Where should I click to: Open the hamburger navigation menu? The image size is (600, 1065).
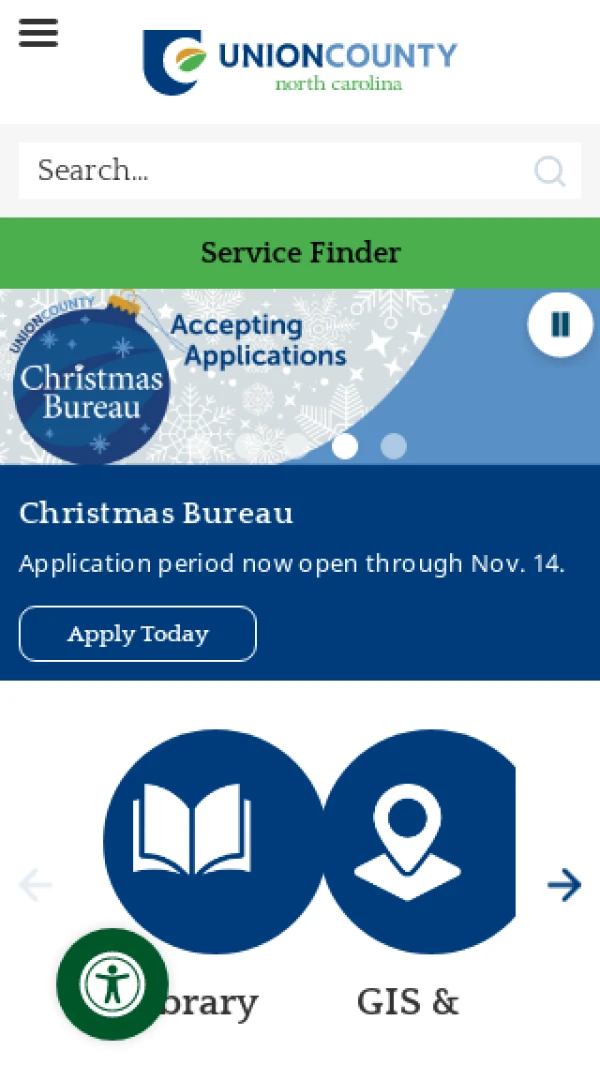pyautogui.click(x=38, y=34)
